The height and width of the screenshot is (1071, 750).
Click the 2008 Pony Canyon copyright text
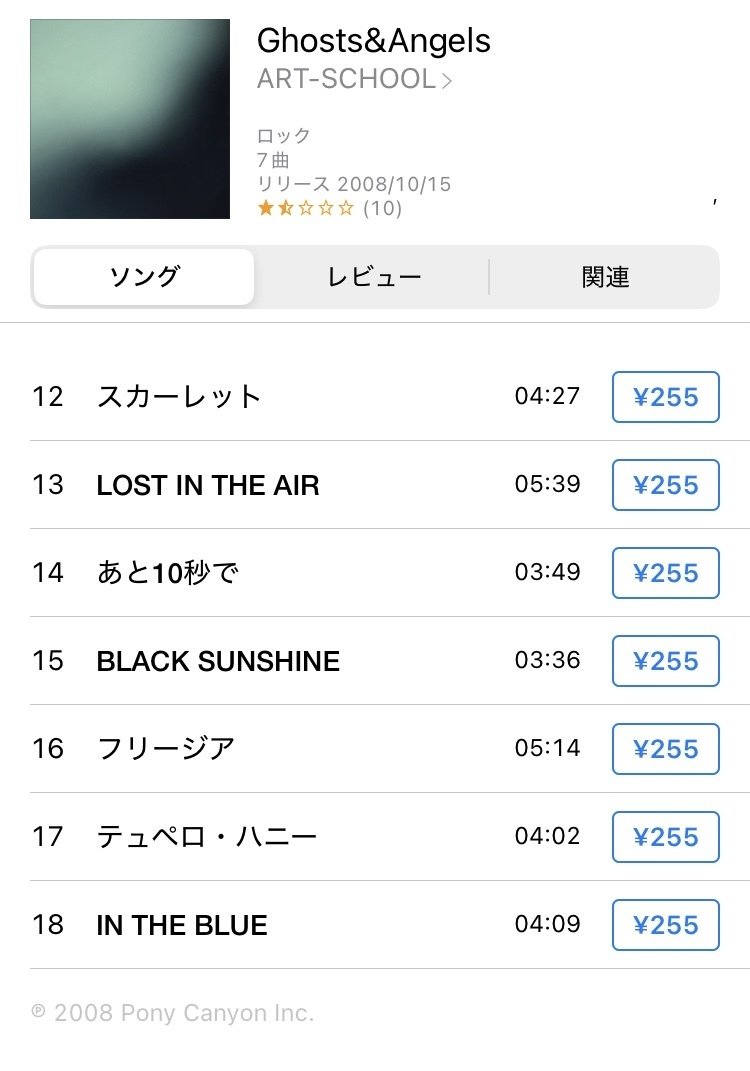[x=175, y=1012]
